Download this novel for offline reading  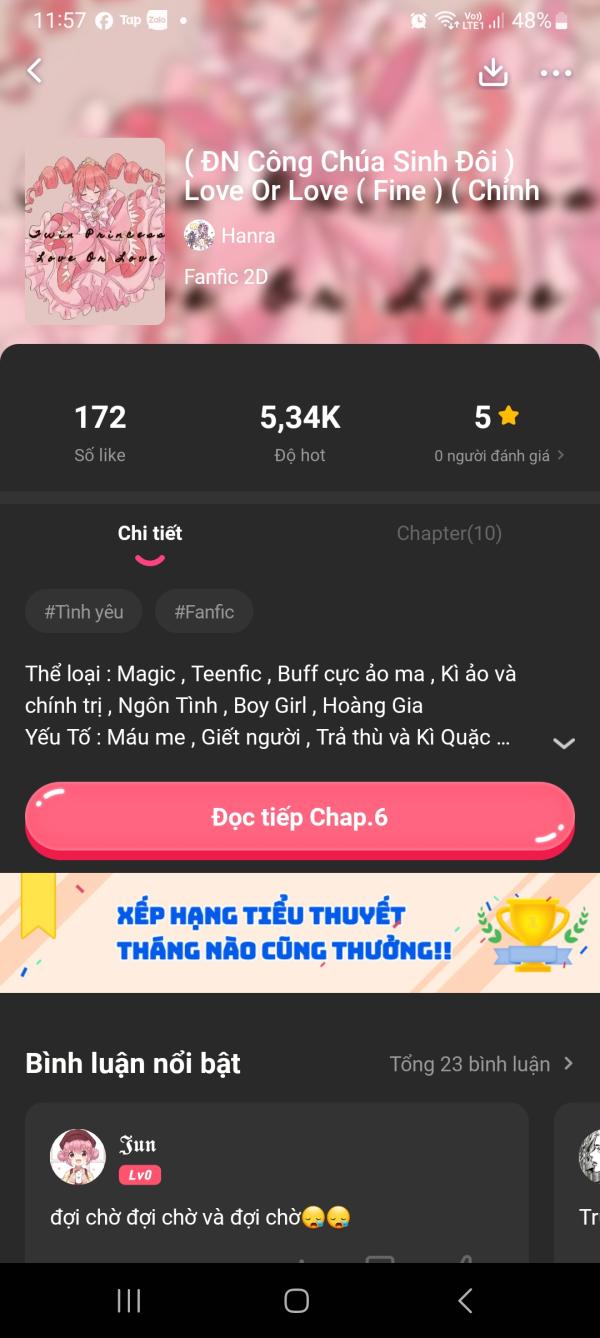(x=493, y=72)
